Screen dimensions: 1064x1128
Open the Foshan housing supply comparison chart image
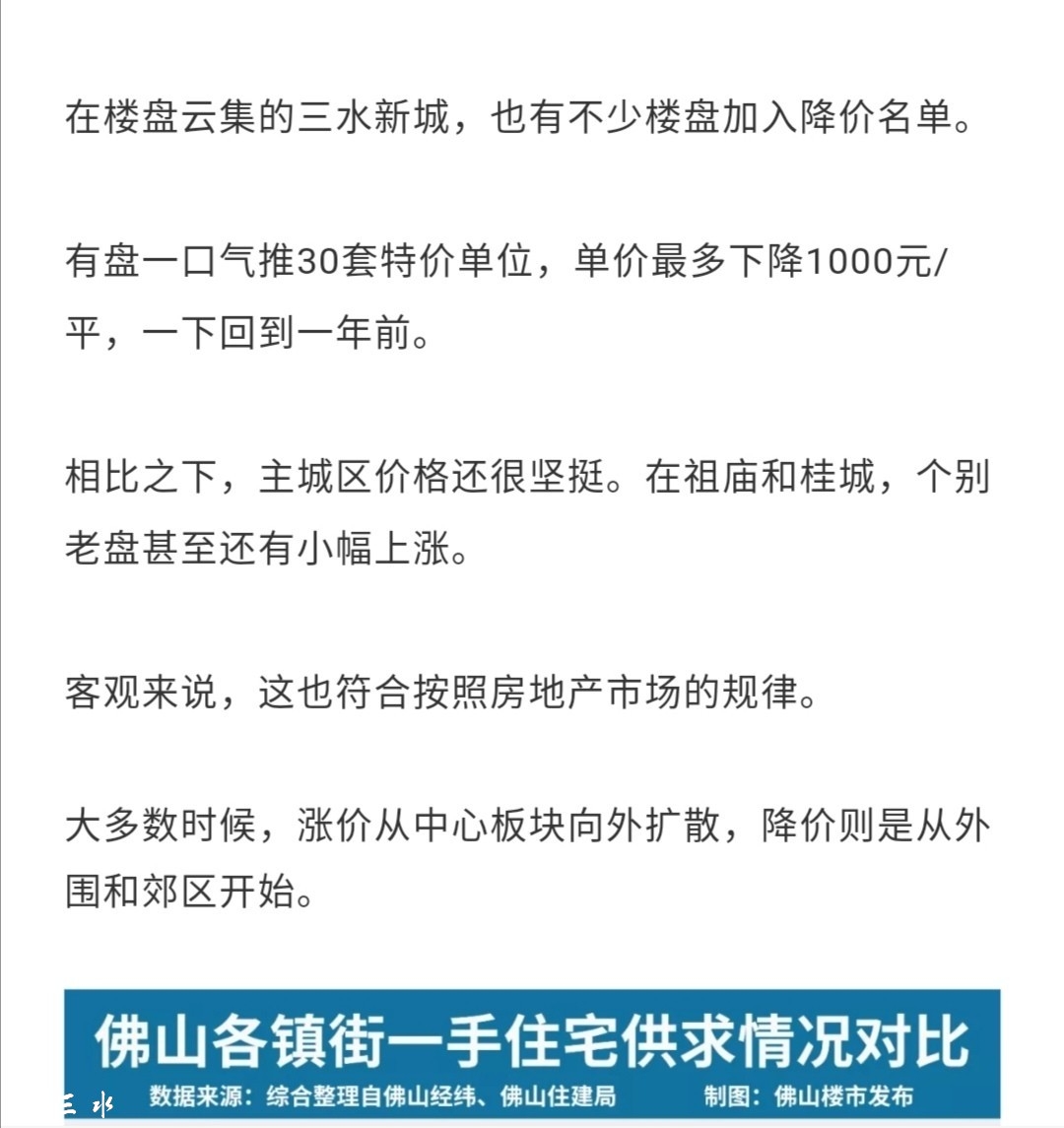click(532, 1054)
